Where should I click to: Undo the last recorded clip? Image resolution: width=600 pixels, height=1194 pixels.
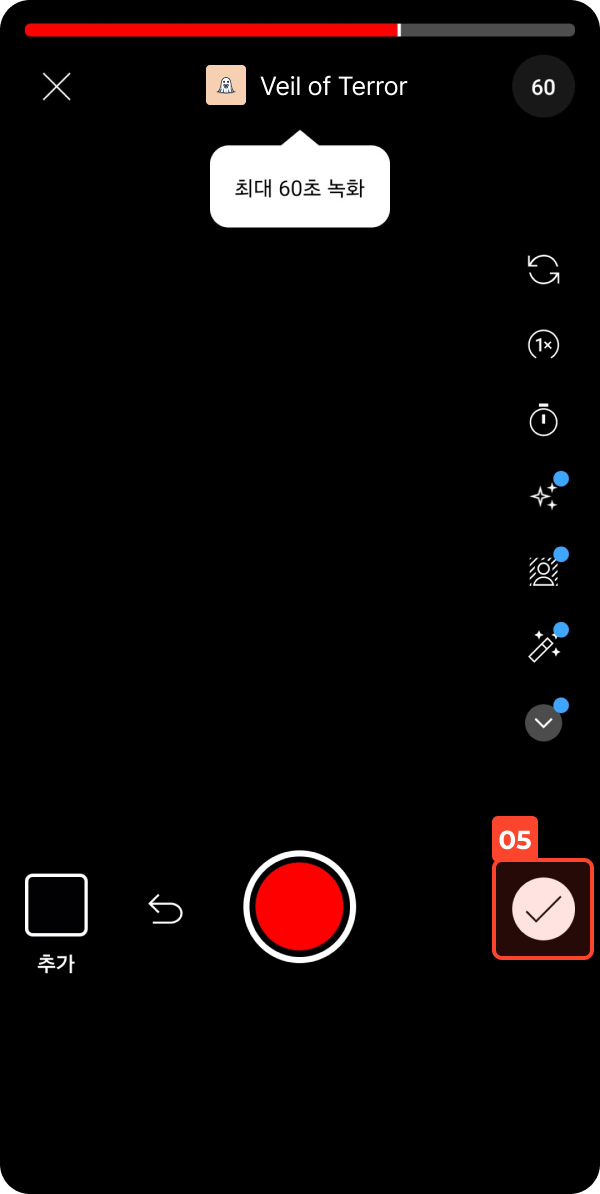tap(166, 909)
